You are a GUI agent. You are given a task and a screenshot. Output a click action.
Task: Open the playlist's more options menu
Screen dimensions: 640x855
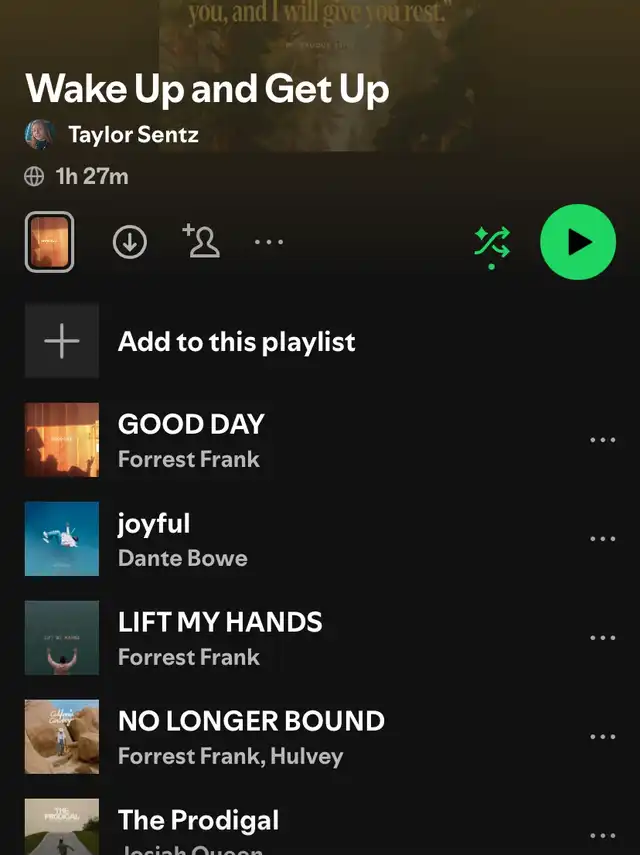pyautogui.click(x=269, y=242)
